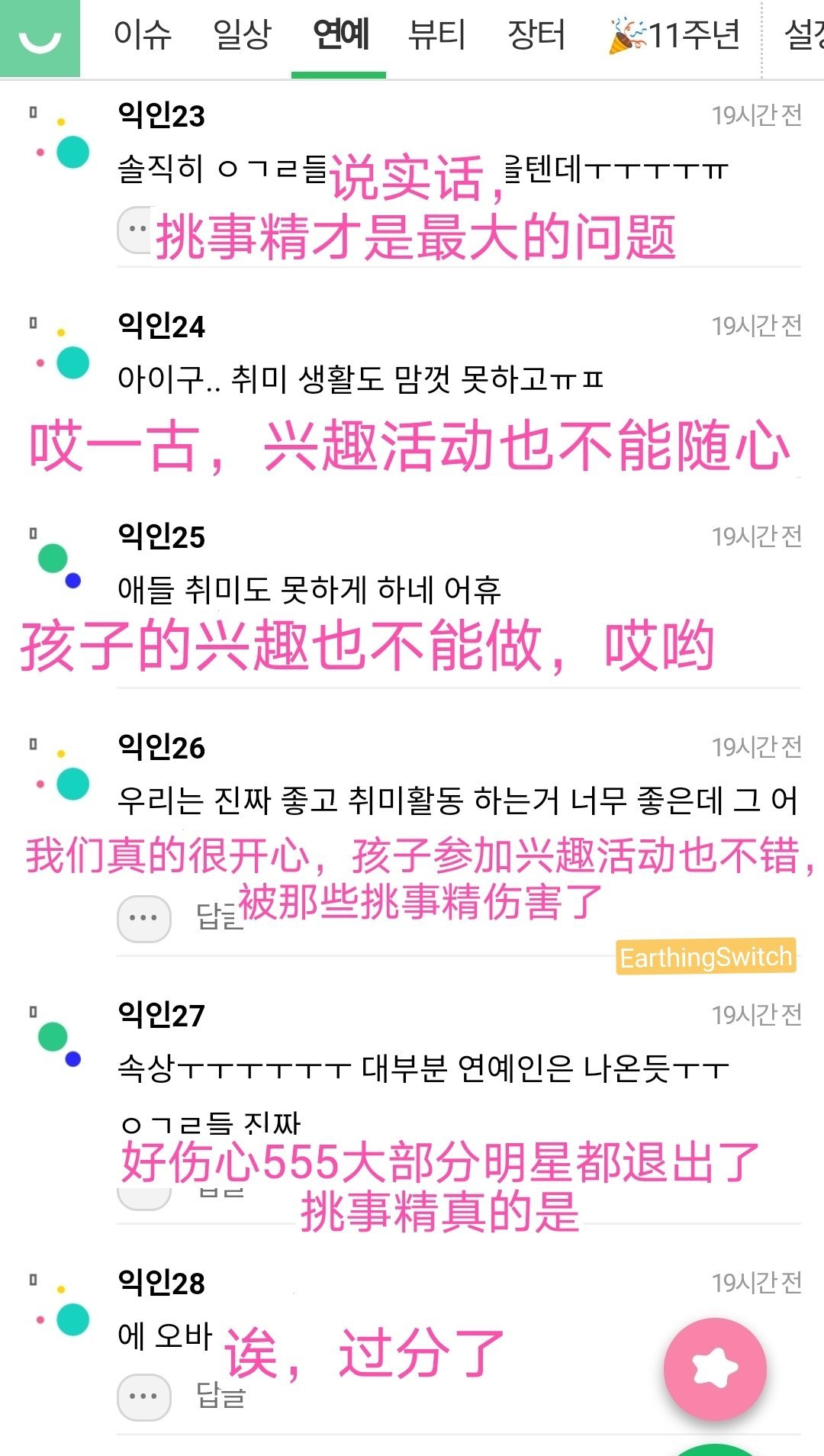824x1456 pixels.
Task: Open more options under 익인23's comment
Action: point(136,229)
